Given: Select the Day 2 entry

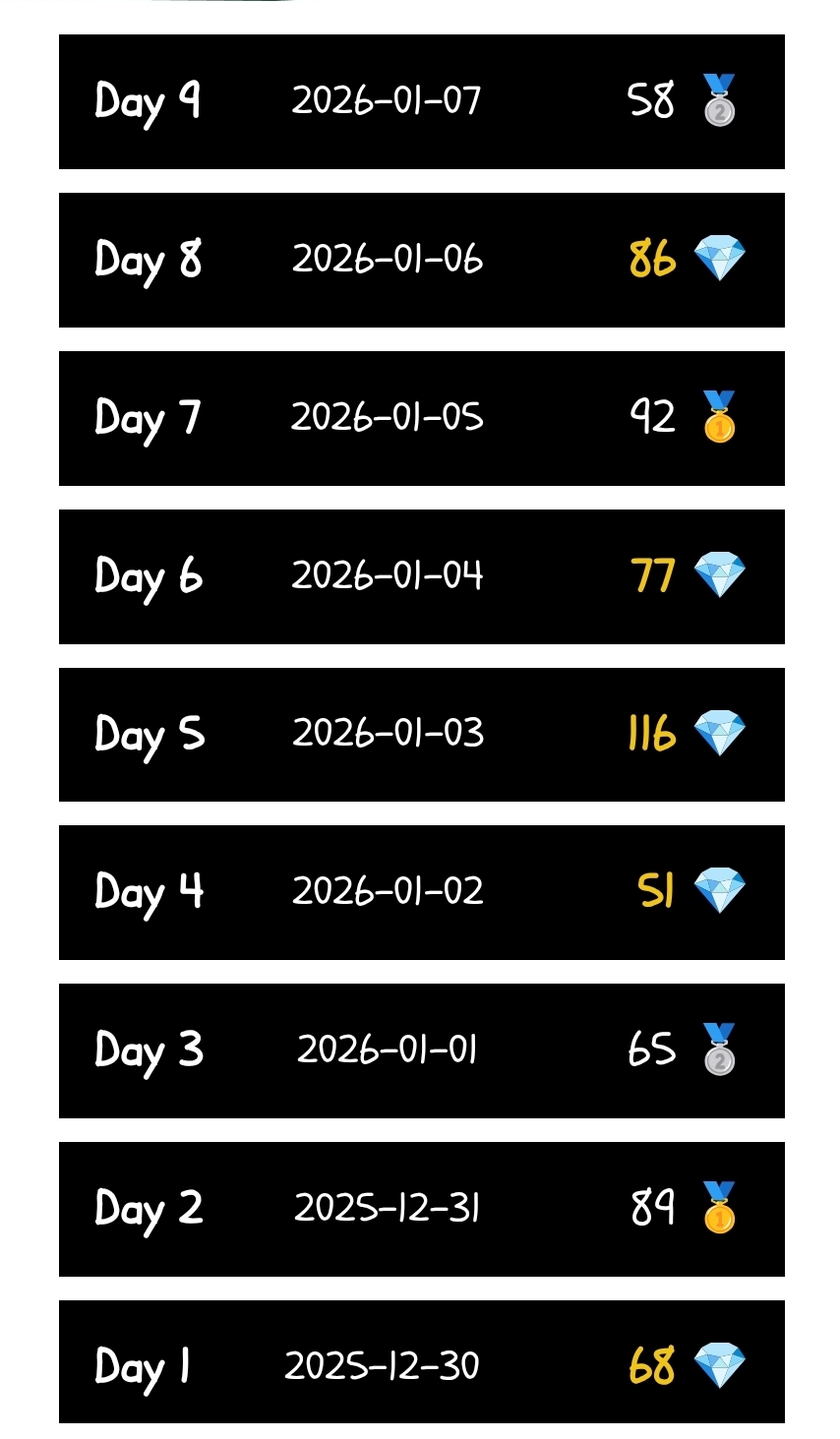Looking at the screenshot, I should (421, 1209).
